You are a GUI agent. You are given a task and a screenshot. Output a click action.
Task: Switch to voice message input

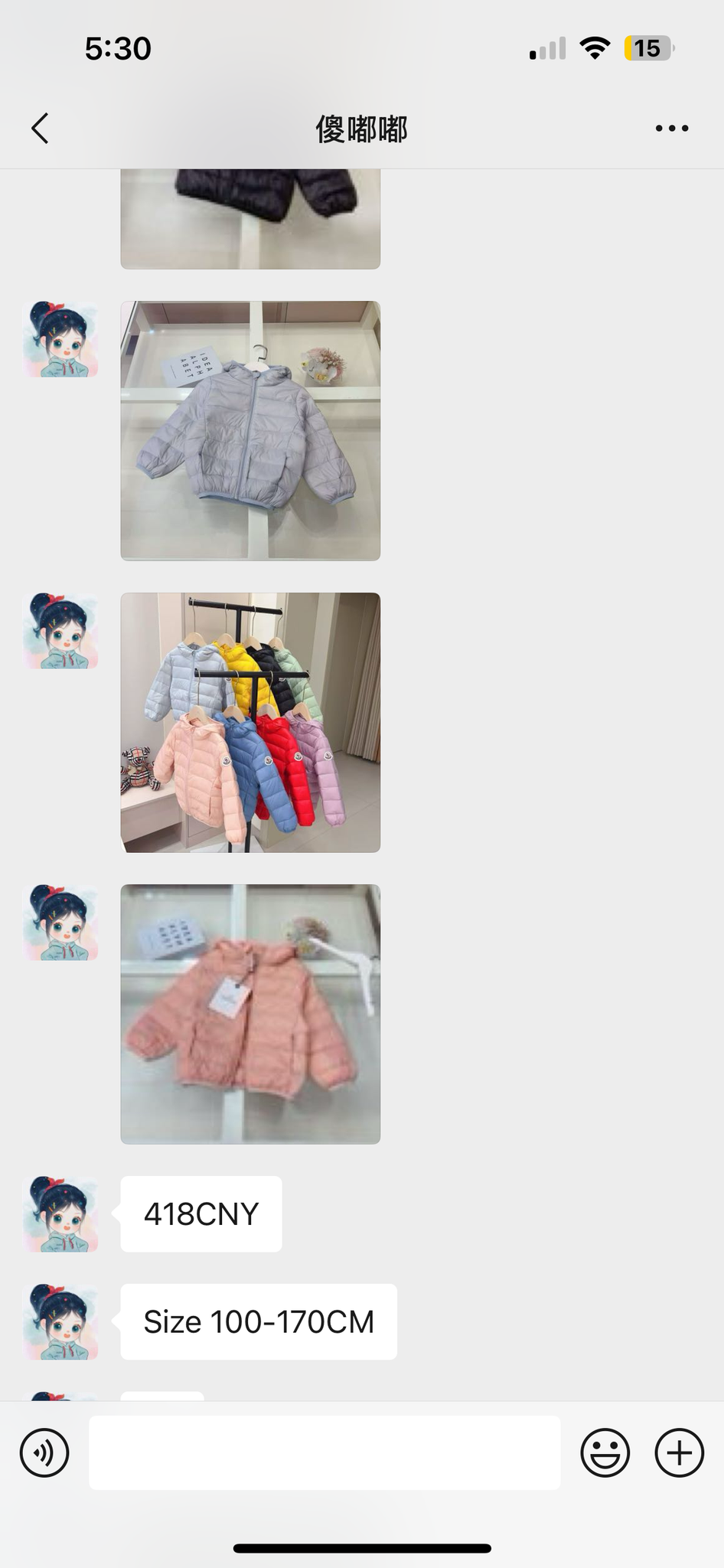pos(44,1452)
